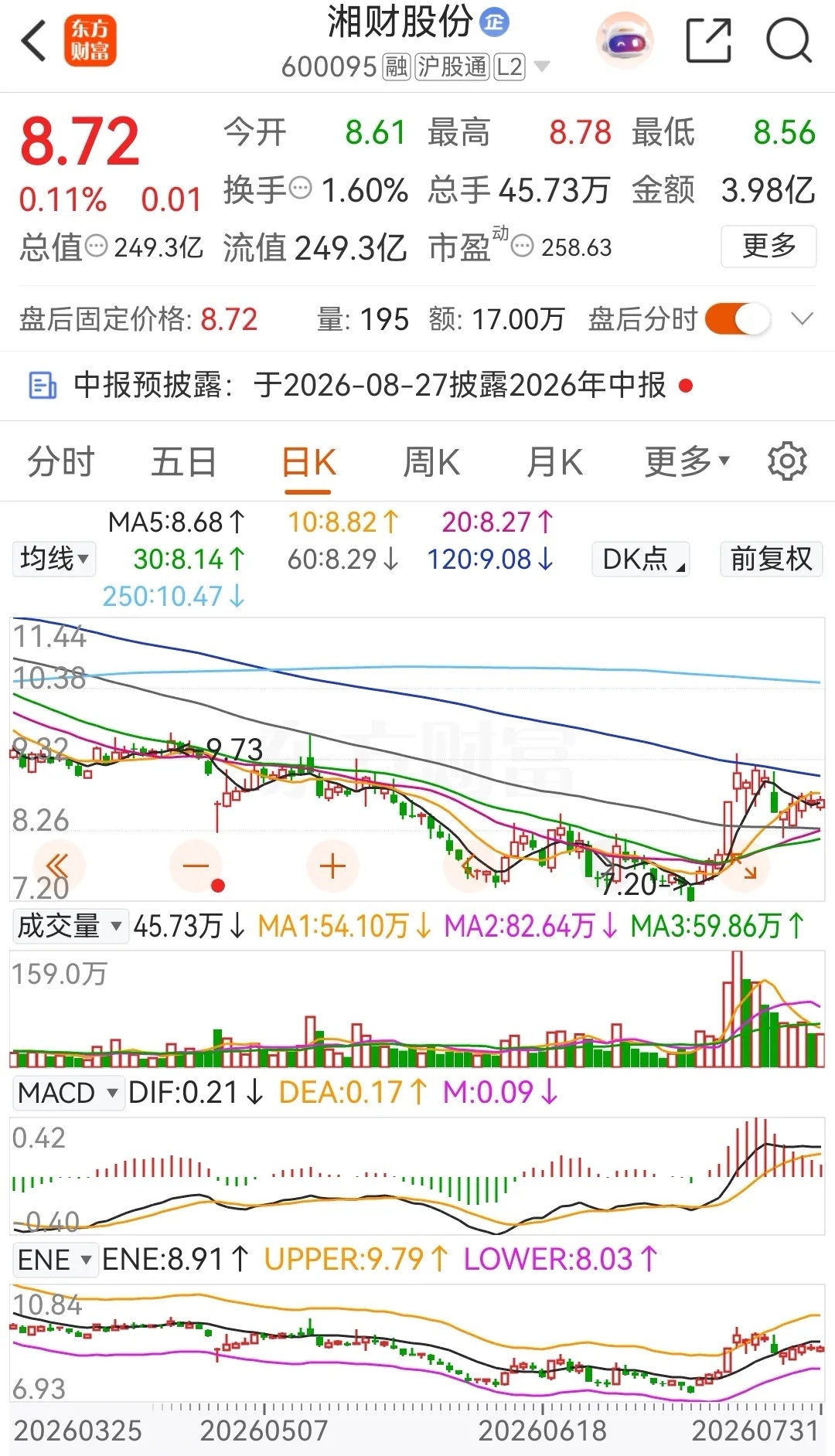Toggle the 盘后分时 switch off

pyautogui.click(x=738, y=318)
